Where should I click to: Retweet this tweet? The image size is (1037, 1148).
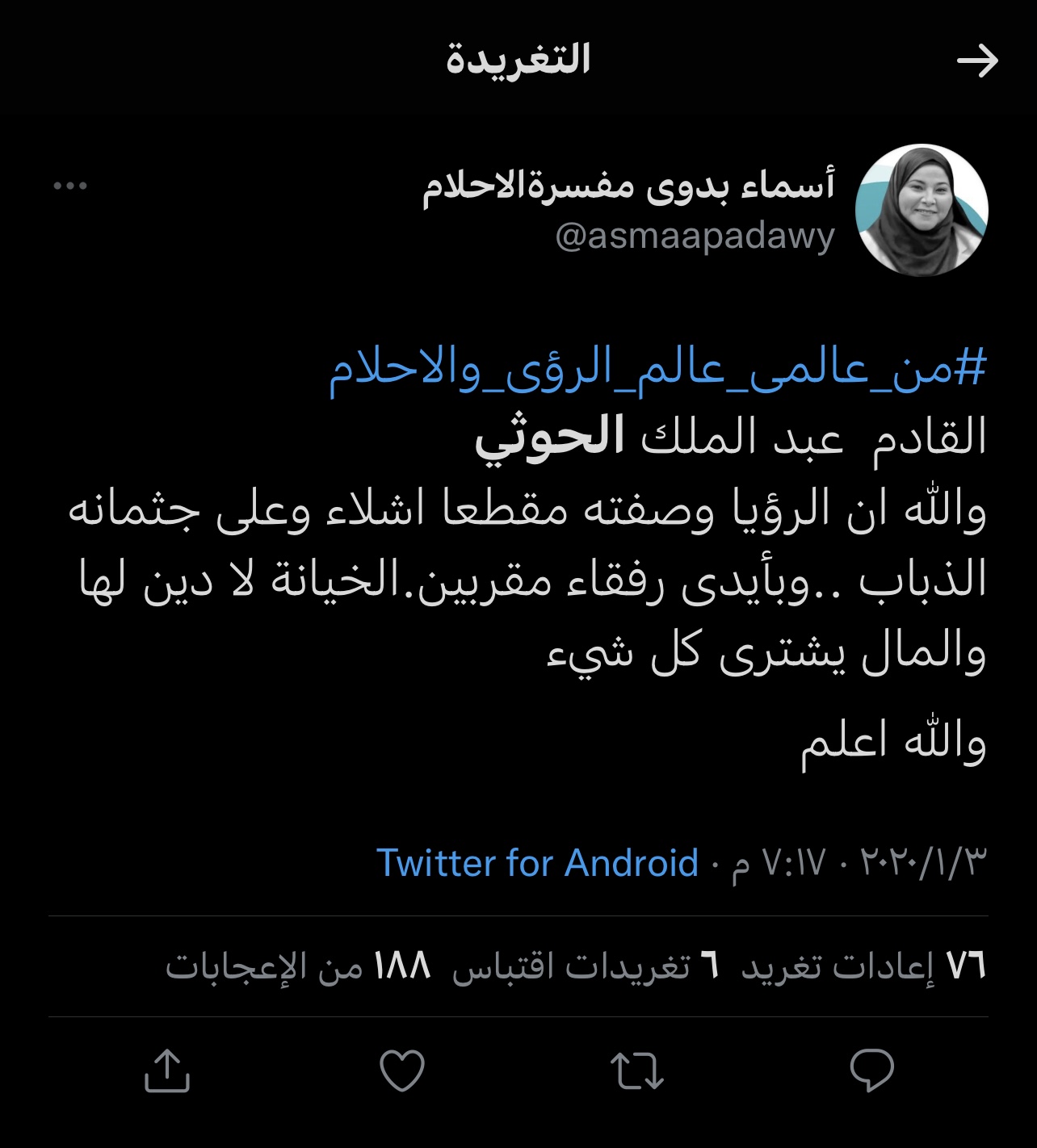coord(636,1070)
